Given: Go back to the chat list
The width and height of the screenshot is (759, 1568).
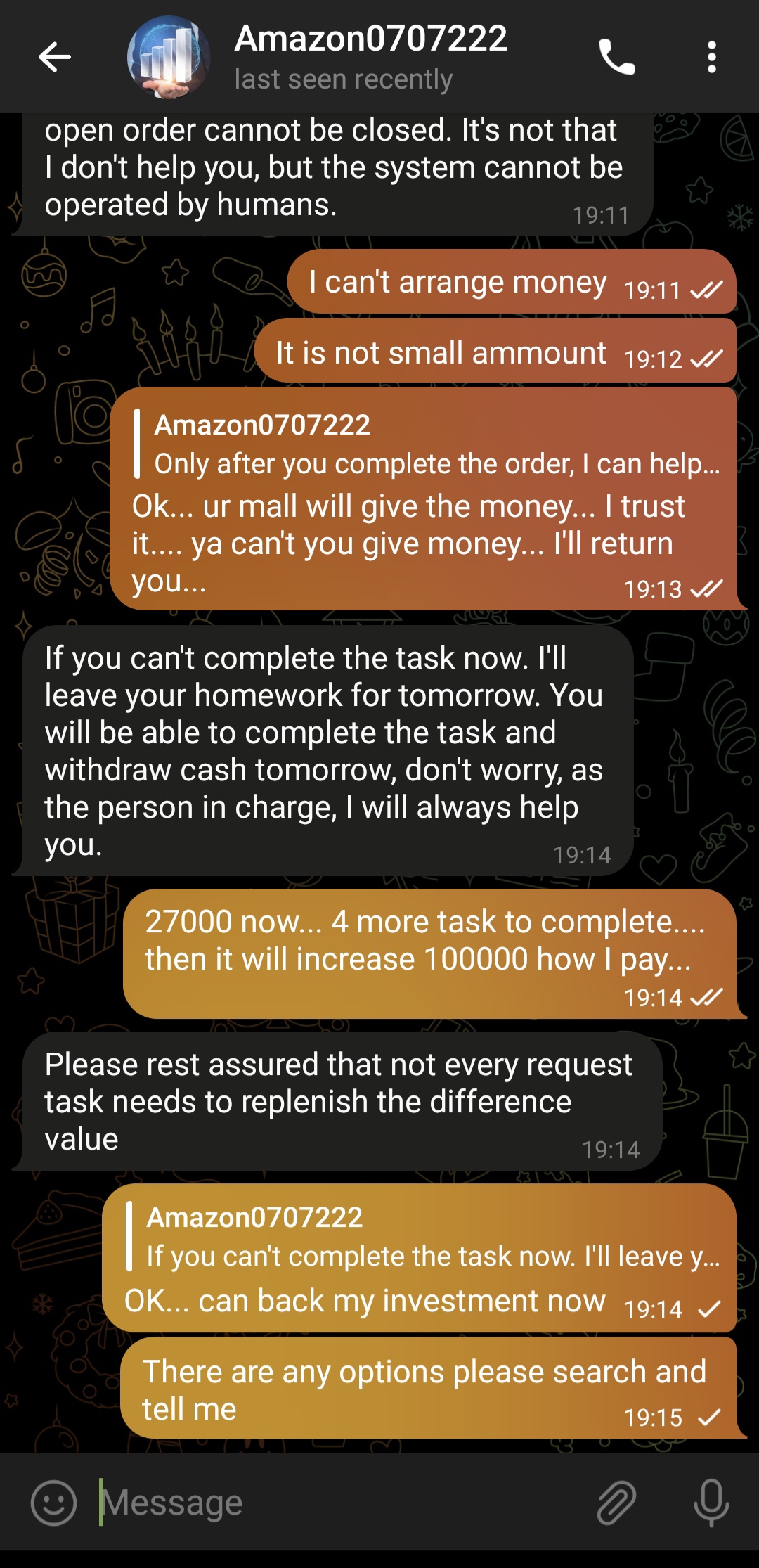Looking at the screenshot, I should click(55, 57).
